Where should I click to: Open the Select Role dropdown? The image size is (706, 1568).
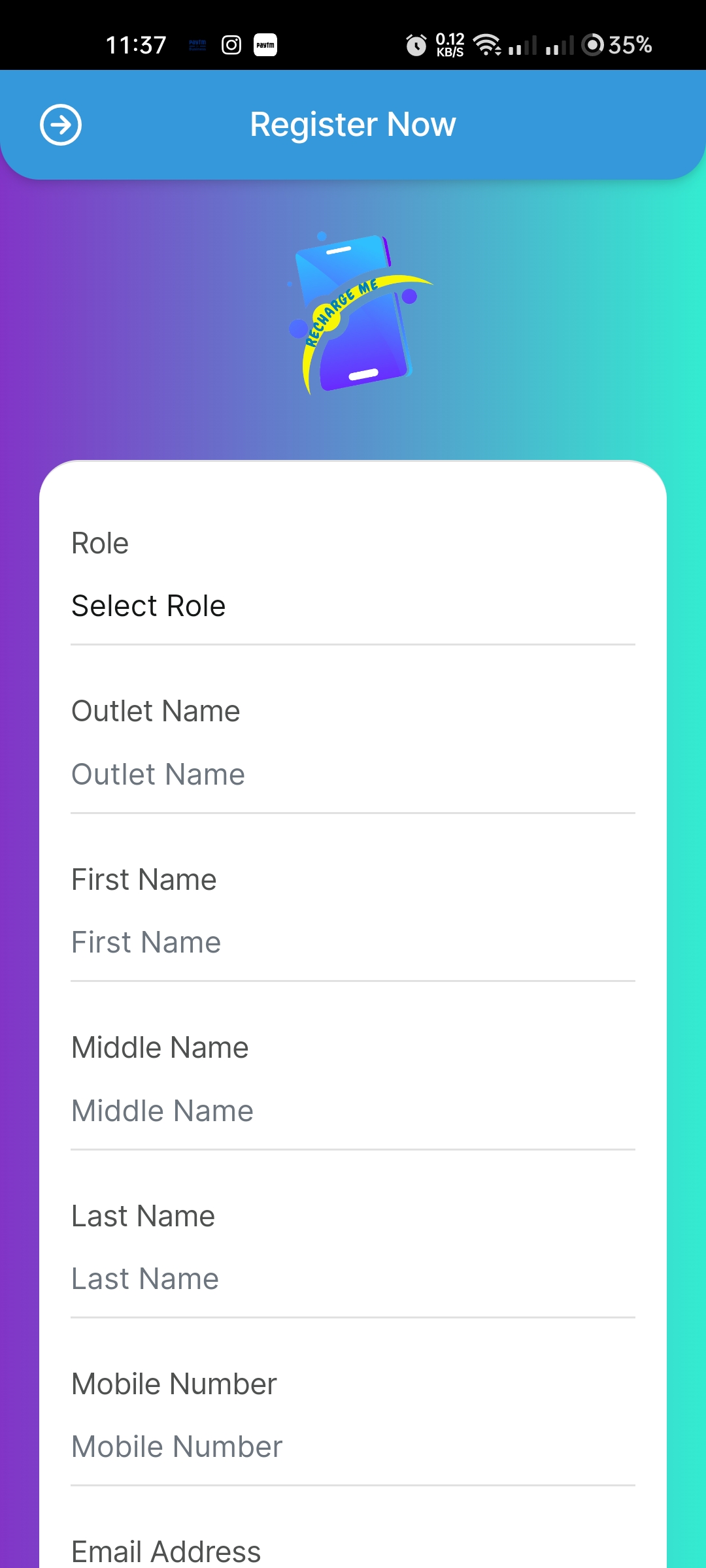tap(352, 606)
